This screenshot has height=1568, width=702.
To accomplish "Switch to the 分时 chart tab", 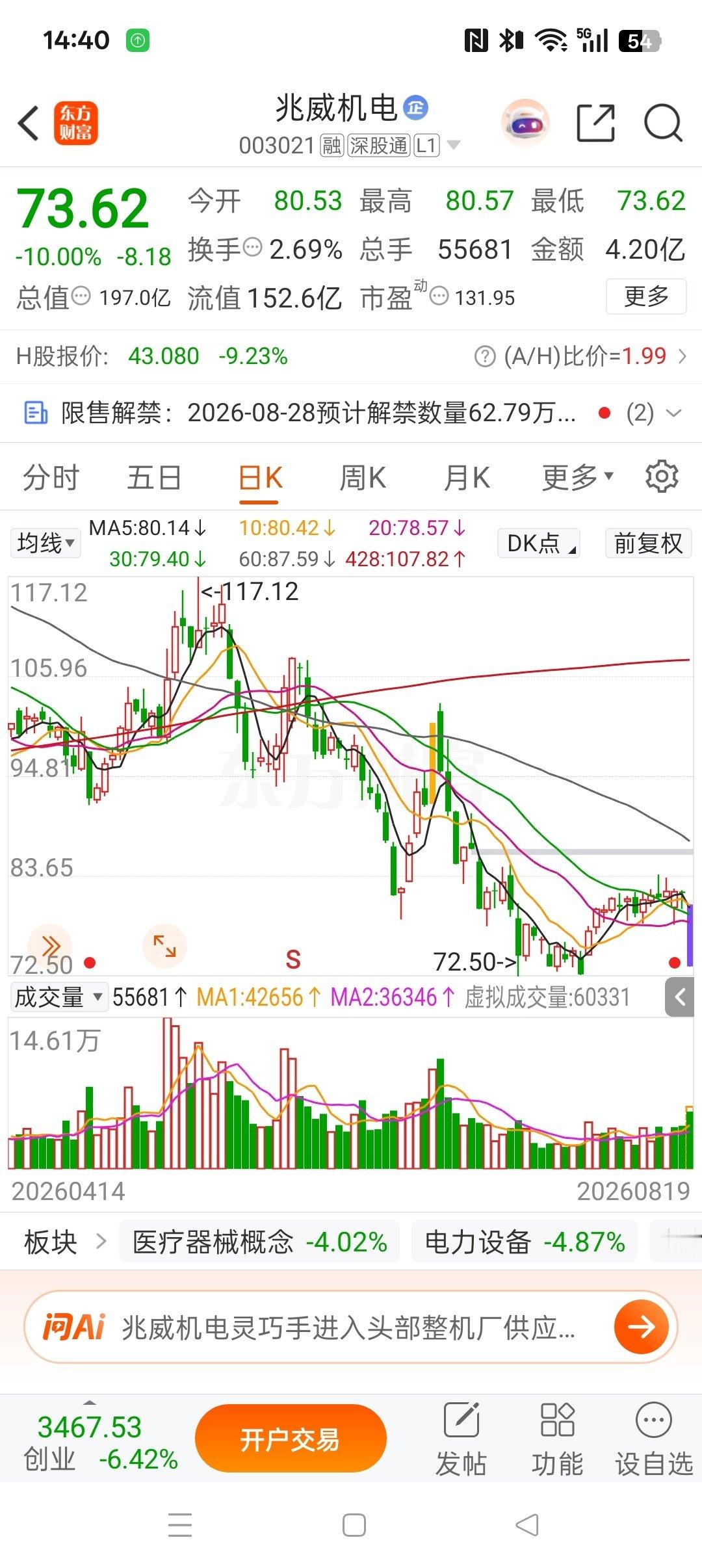I will pos(51,478).
